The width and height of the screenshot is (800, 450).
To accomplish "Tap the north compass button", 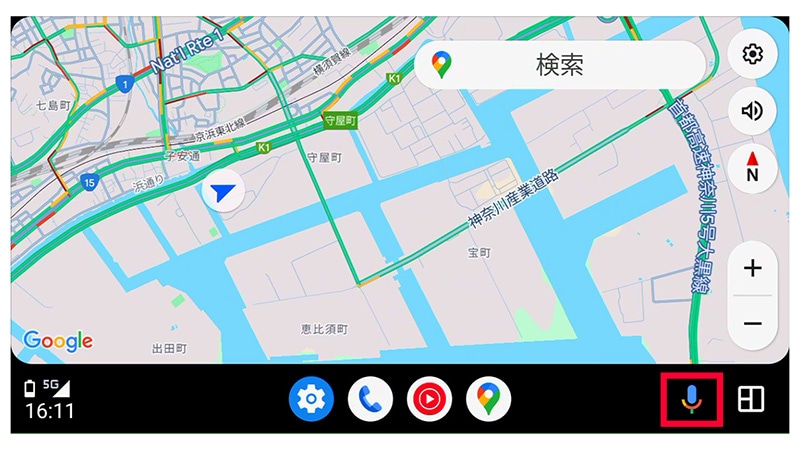I will pos(752,168).
